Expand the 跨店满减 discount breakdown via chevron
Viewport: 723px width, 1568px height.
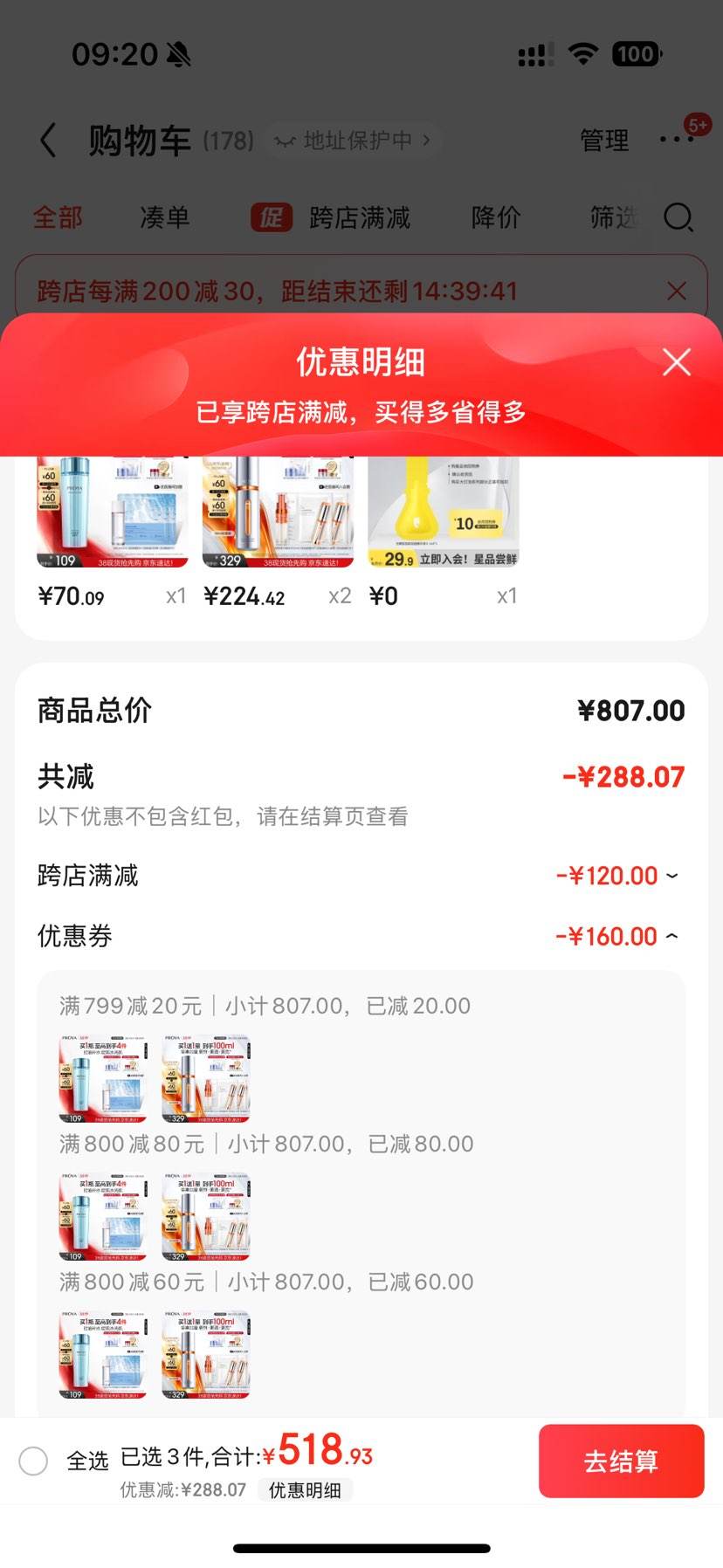[x=671, y=876]
